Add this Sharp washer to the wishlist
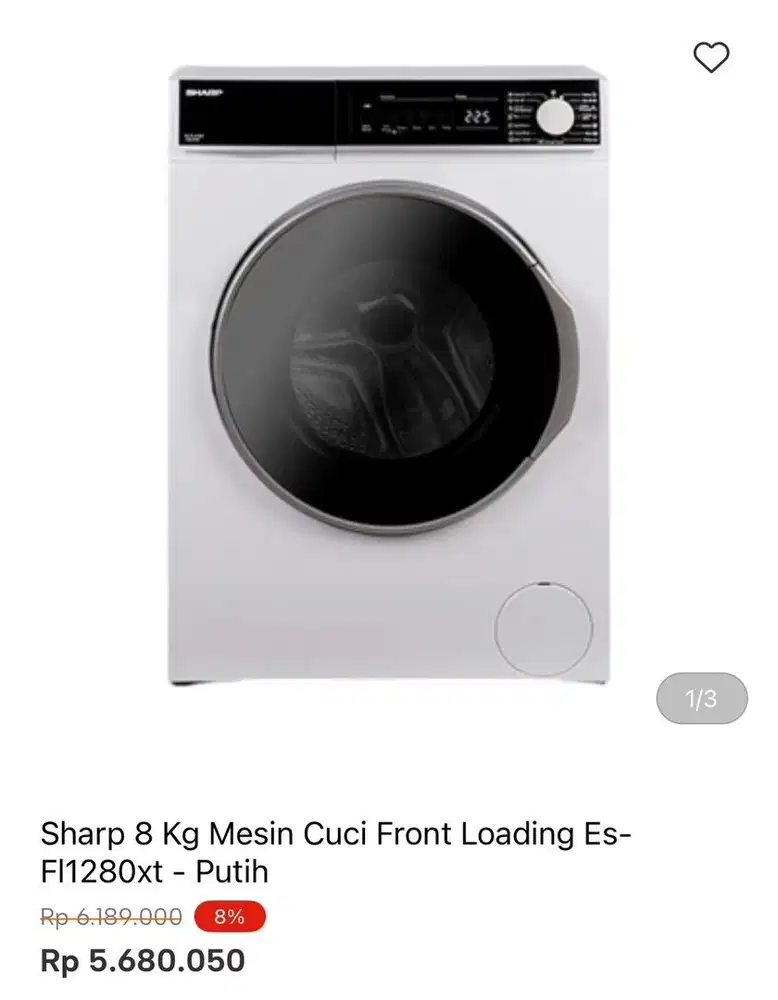The height and width of the screenshot is (1000, 778). coord(711,58)
